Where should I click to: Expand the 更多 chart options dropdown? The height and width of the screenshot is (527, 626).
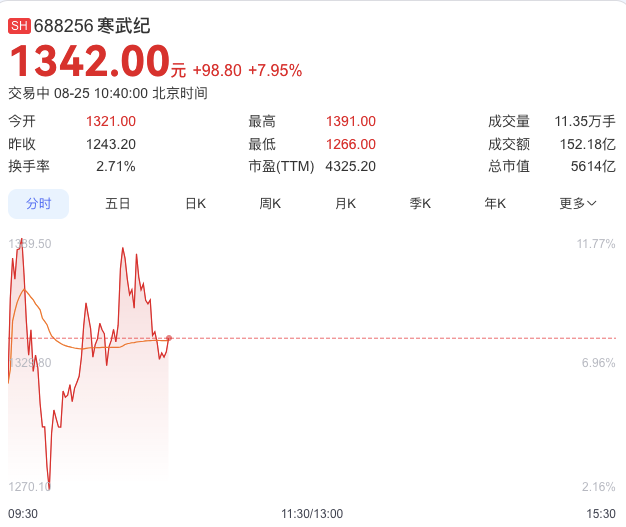click(x=578, y=204)
